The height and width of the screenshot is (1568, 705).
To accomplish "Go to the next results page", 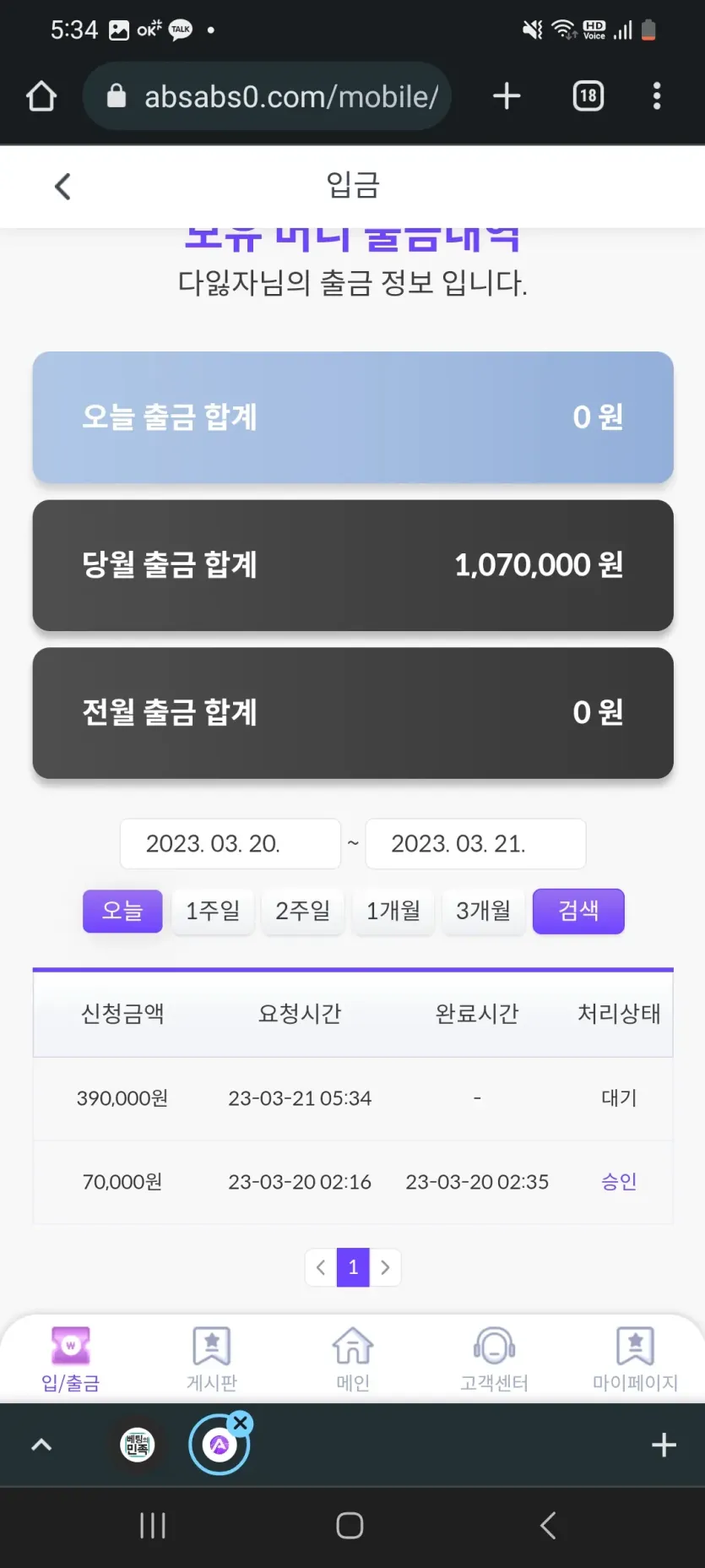I will [385, 1267].
